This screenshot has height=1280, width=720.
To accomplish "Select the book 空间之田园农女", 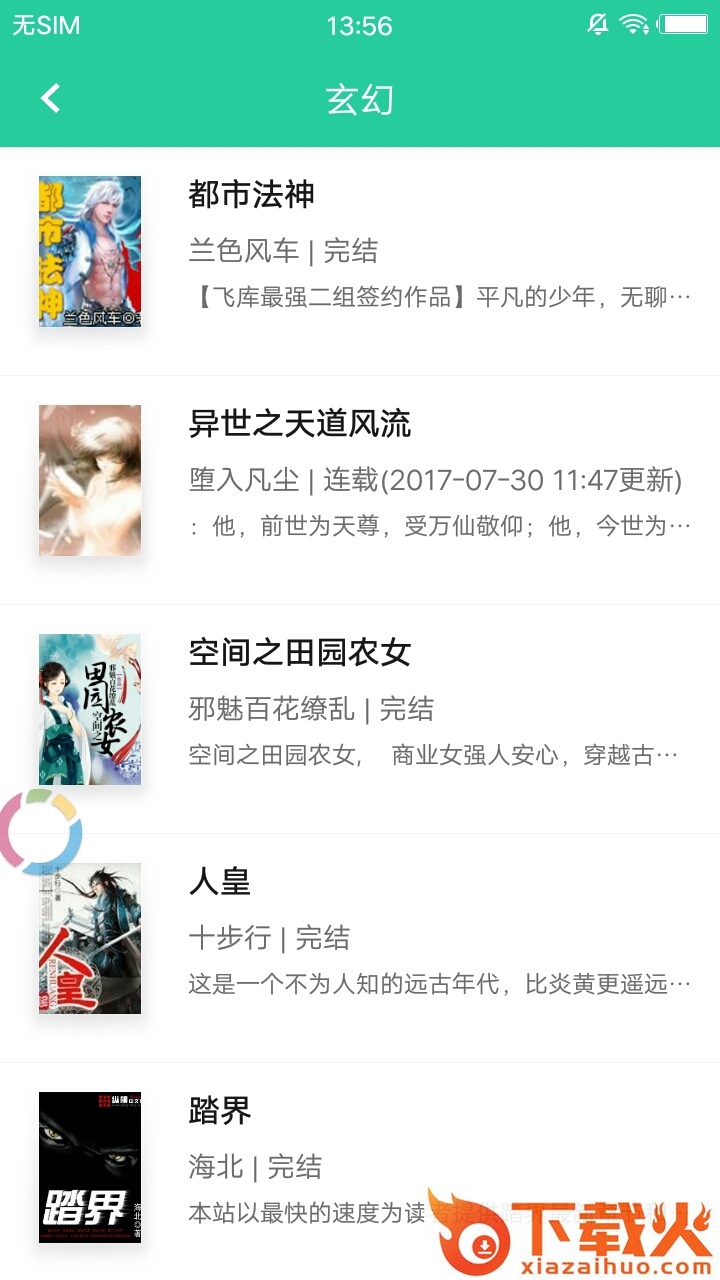I will 300,653.
